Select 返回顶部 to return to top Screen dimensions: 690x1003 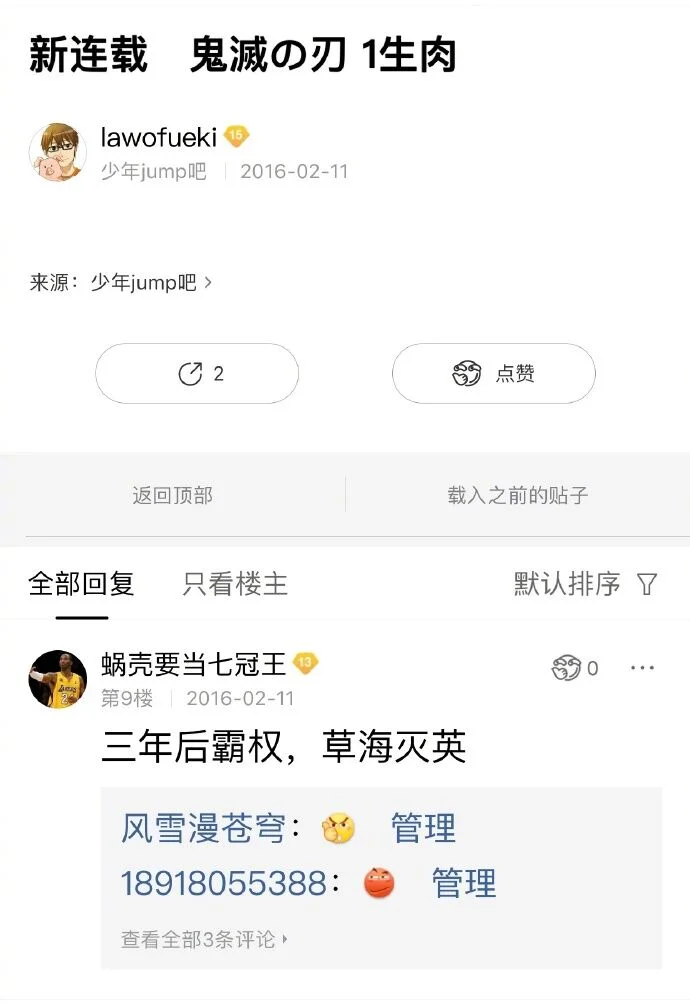172,495
